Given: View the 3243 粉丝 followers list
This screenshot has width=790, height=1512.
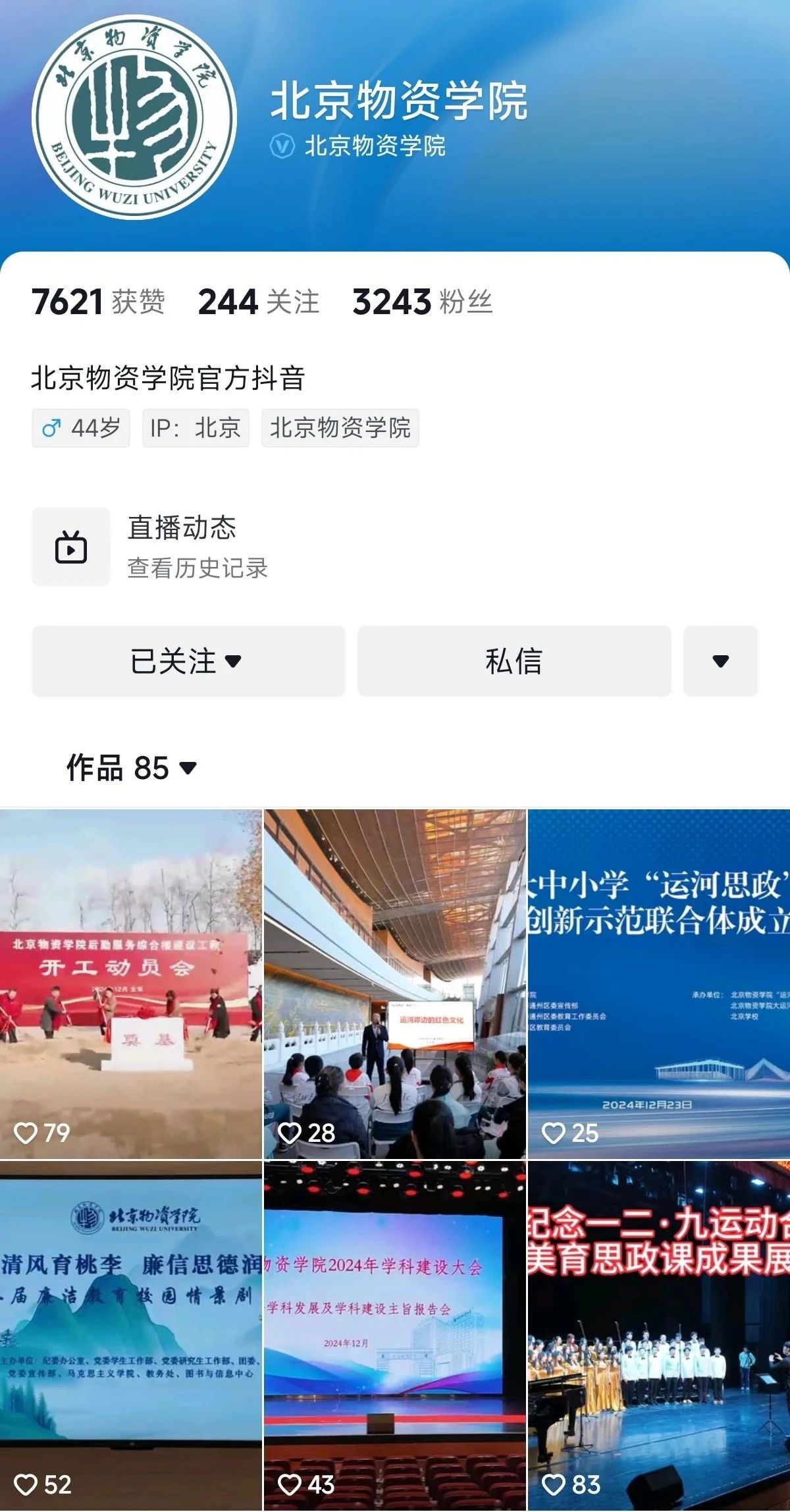Looking at the screenshot, I should click(422, 302).
